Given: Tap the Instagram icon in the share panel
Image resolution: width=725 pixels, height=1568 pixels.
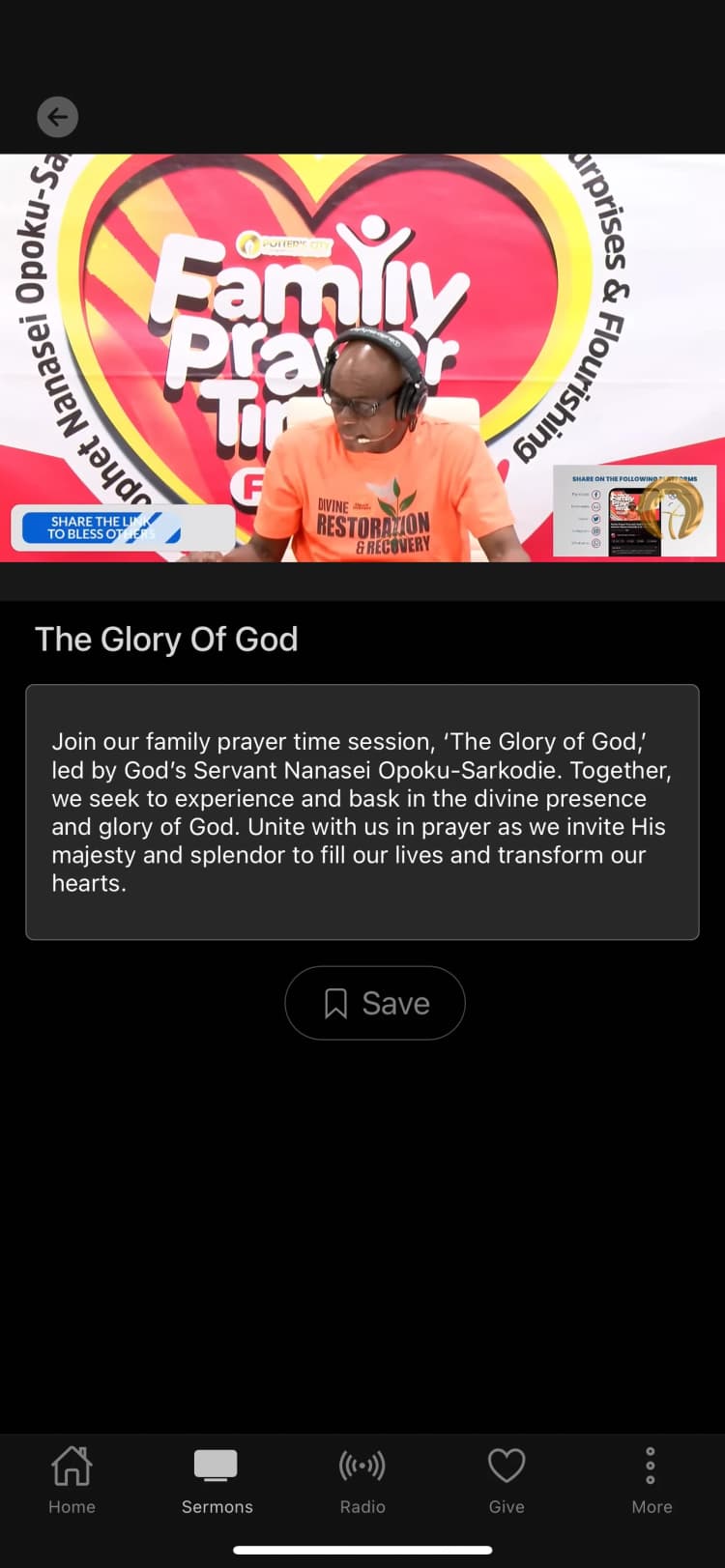Looking at the screenshot, I should point(595,530).
